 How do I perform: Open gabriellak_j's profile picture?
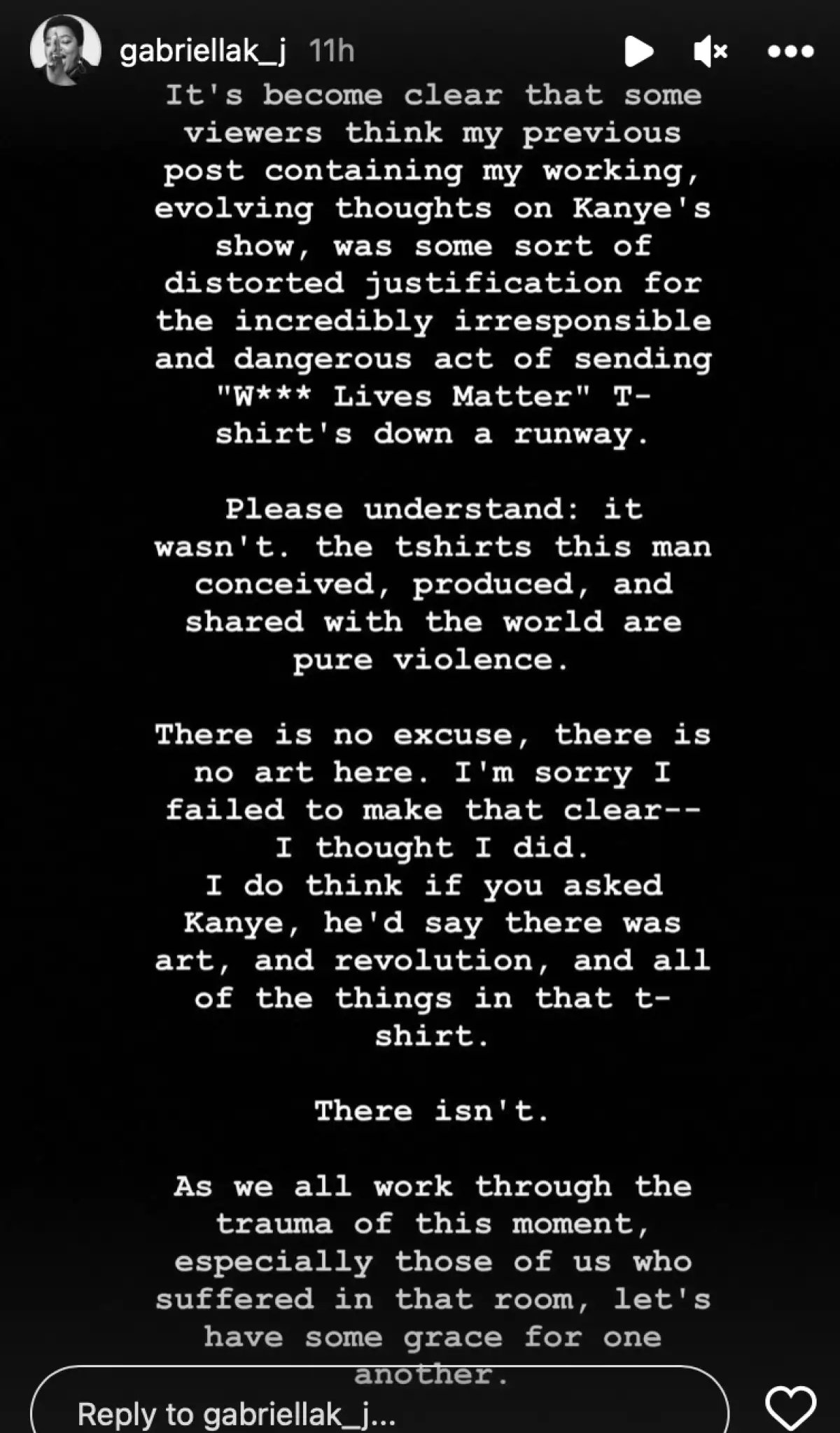click(x=65, y=50)
